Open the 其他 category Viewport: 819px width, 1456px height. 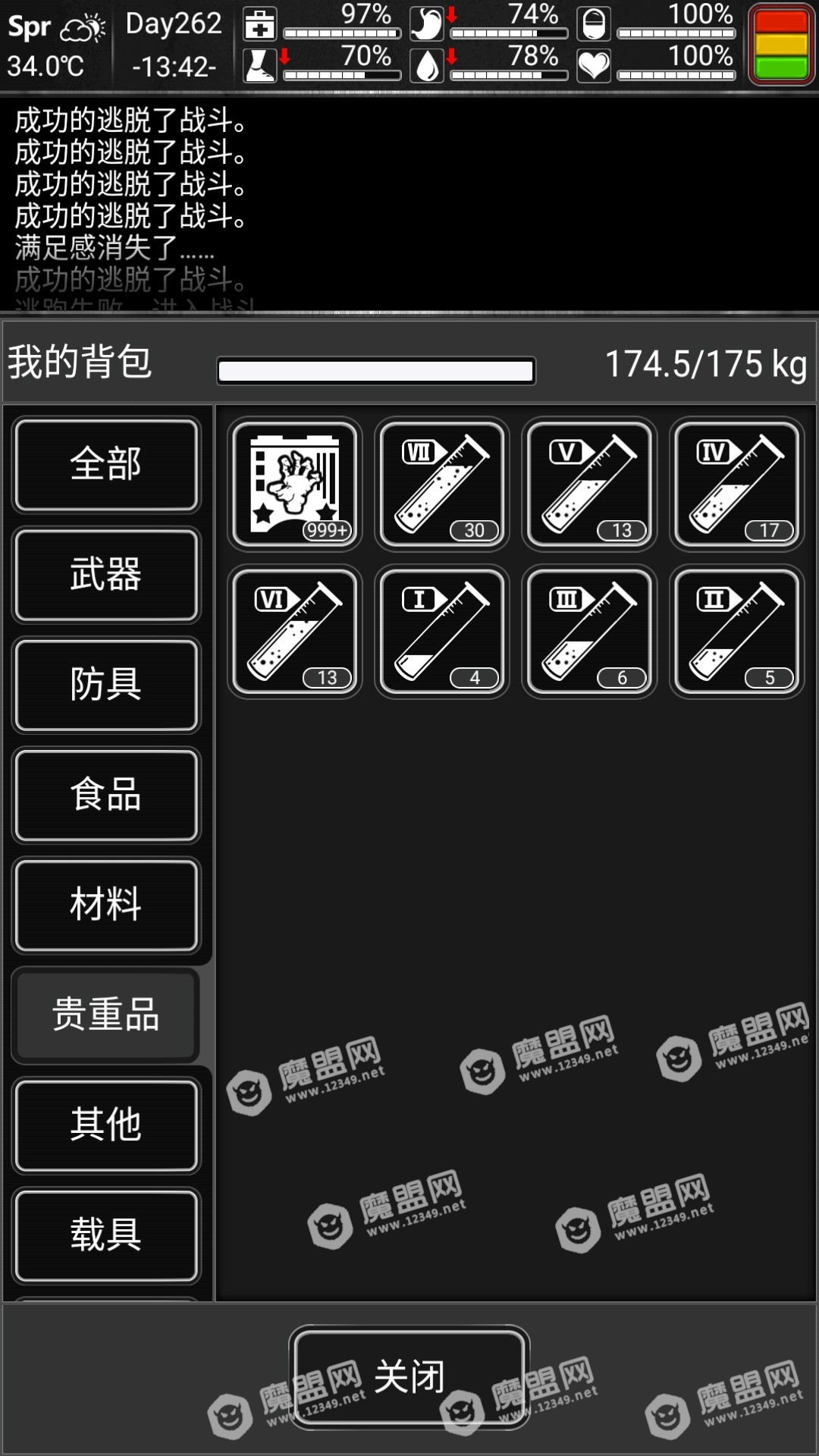106,1125
